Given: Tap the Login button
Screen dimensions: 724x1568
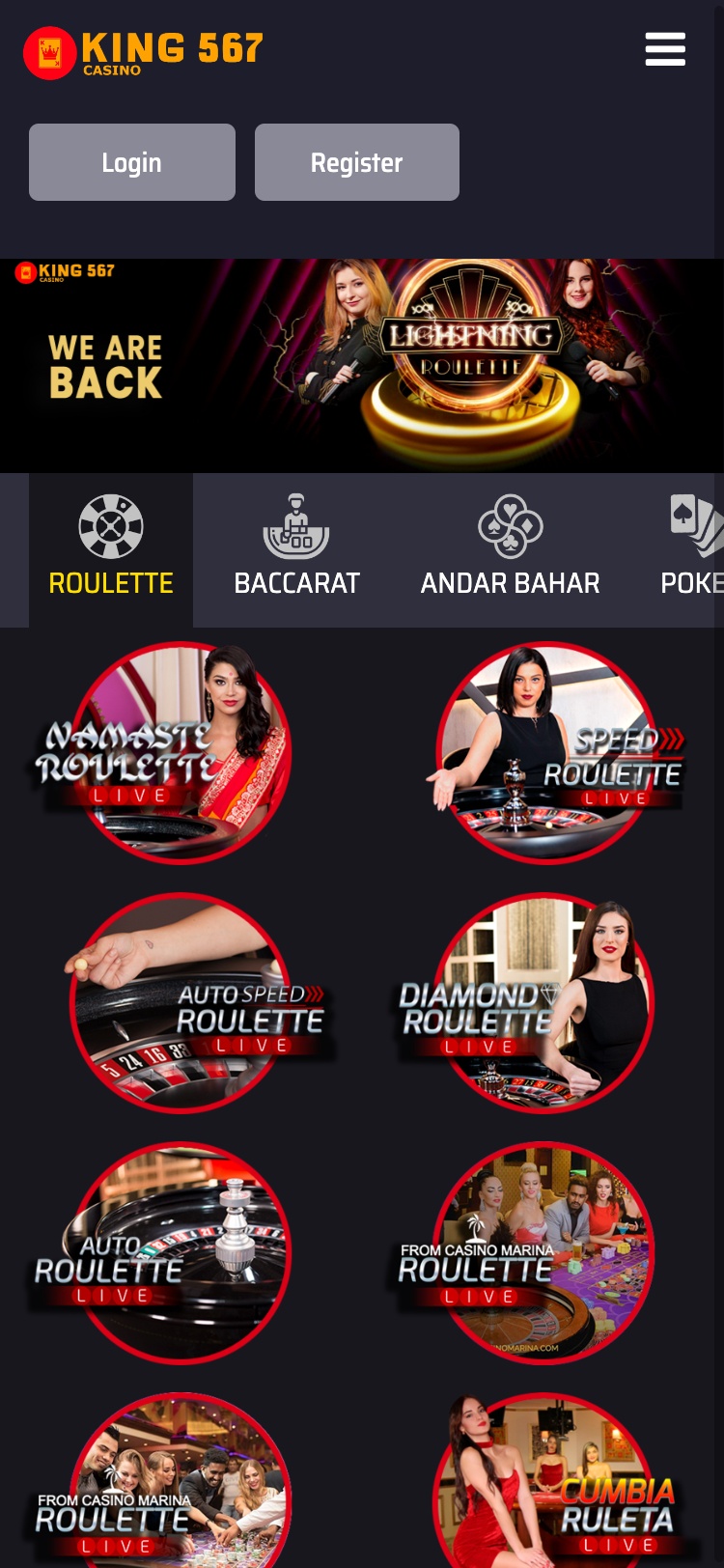Looking at the screenshot, I should [132, 162].
